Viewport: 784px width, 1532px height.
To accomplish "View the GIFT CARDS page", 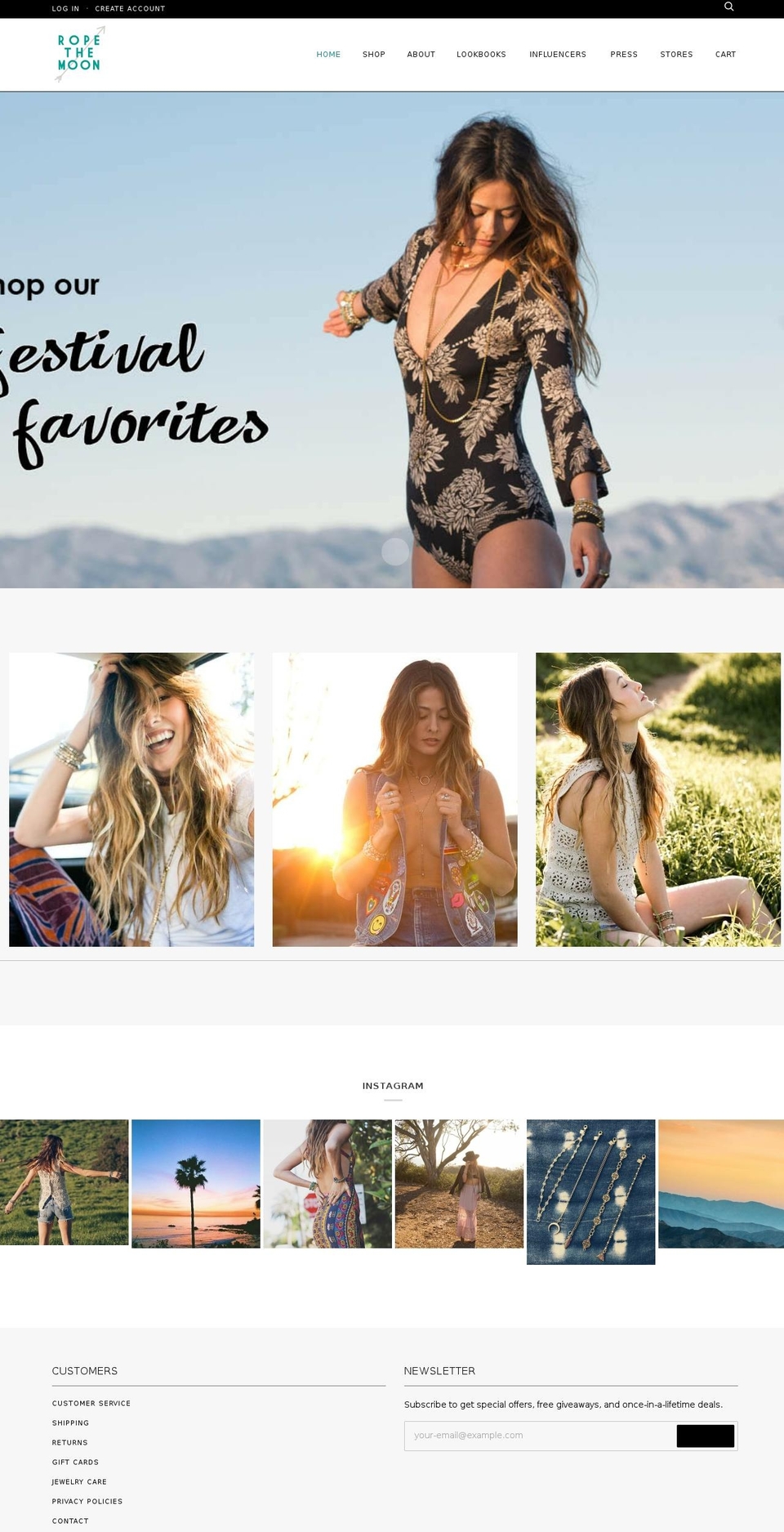I will [x=75, y=1462].
